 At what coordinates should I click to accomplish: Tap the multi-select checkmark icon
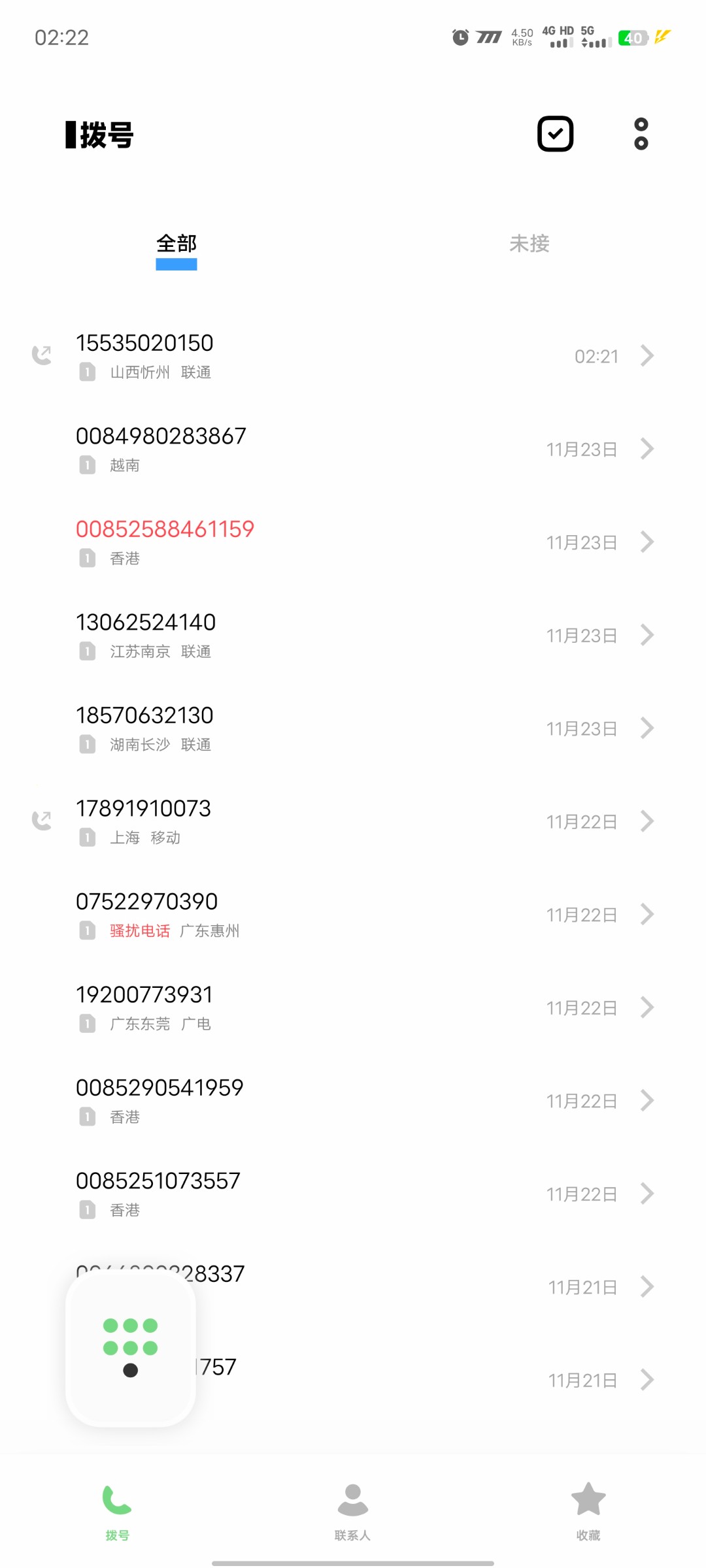click(555, 134)
